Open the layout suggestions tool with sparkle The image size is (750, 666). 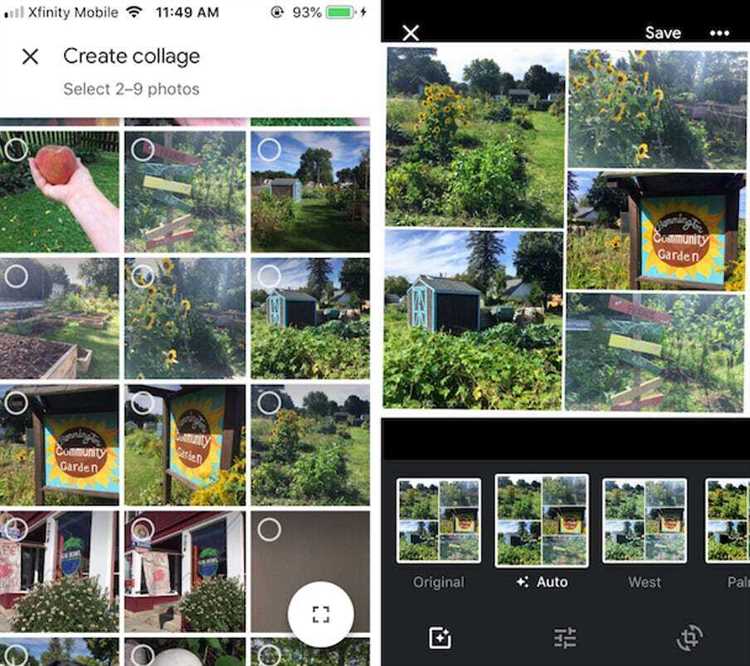pos(440,638)
